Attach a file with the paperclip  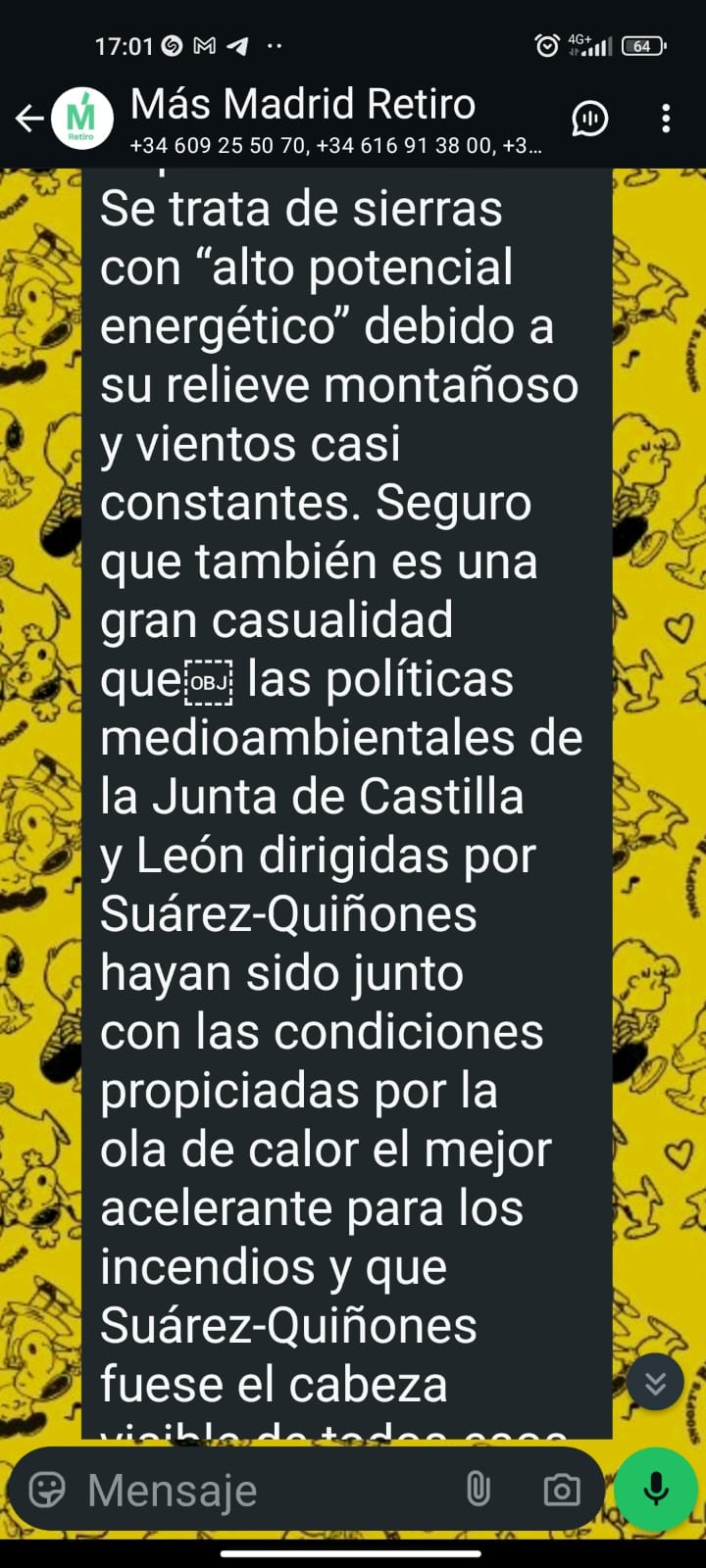[x=478, y=1490]
